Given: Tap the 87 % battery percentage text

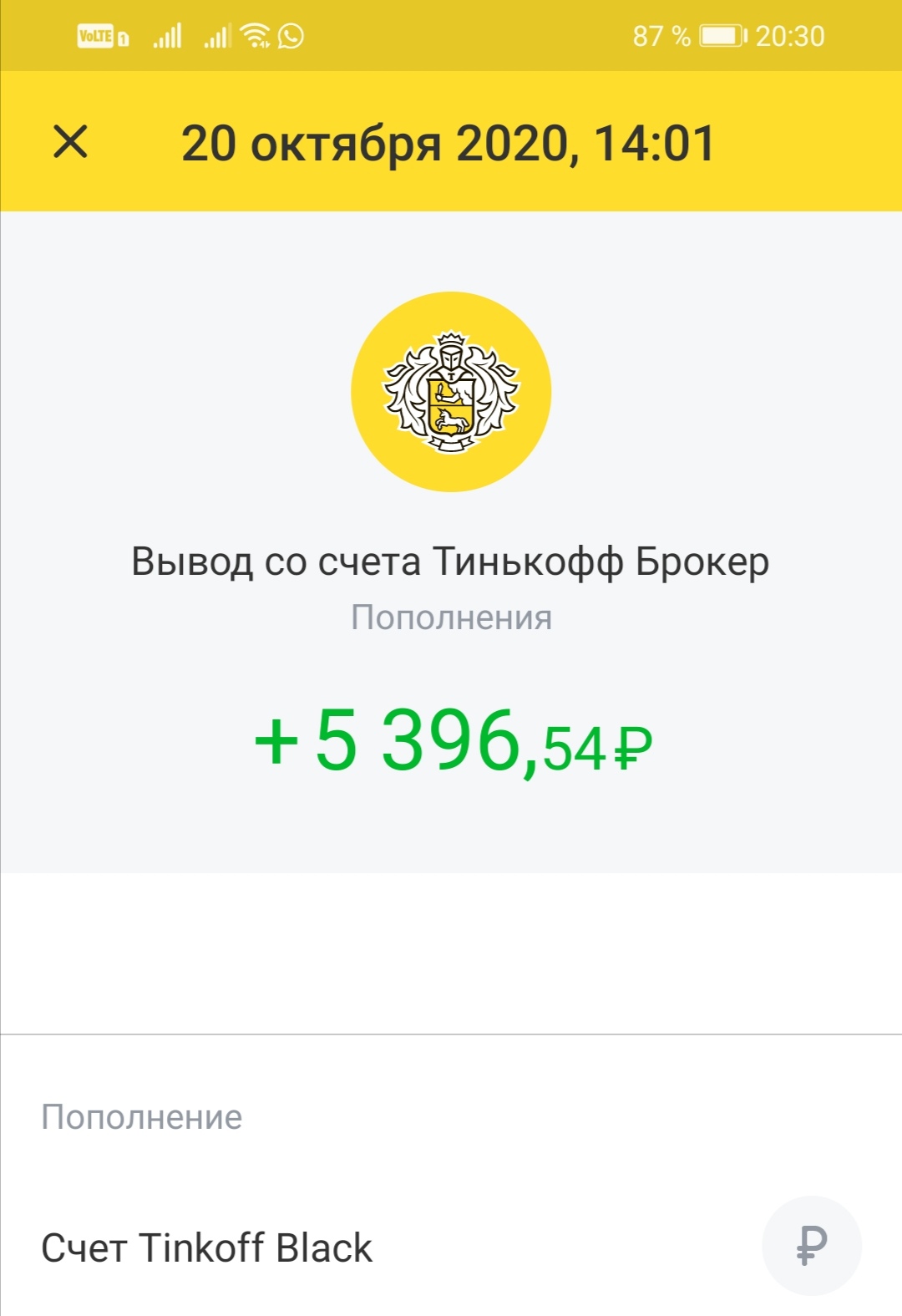Looking at the screenshot, I should tap(660, 35).
